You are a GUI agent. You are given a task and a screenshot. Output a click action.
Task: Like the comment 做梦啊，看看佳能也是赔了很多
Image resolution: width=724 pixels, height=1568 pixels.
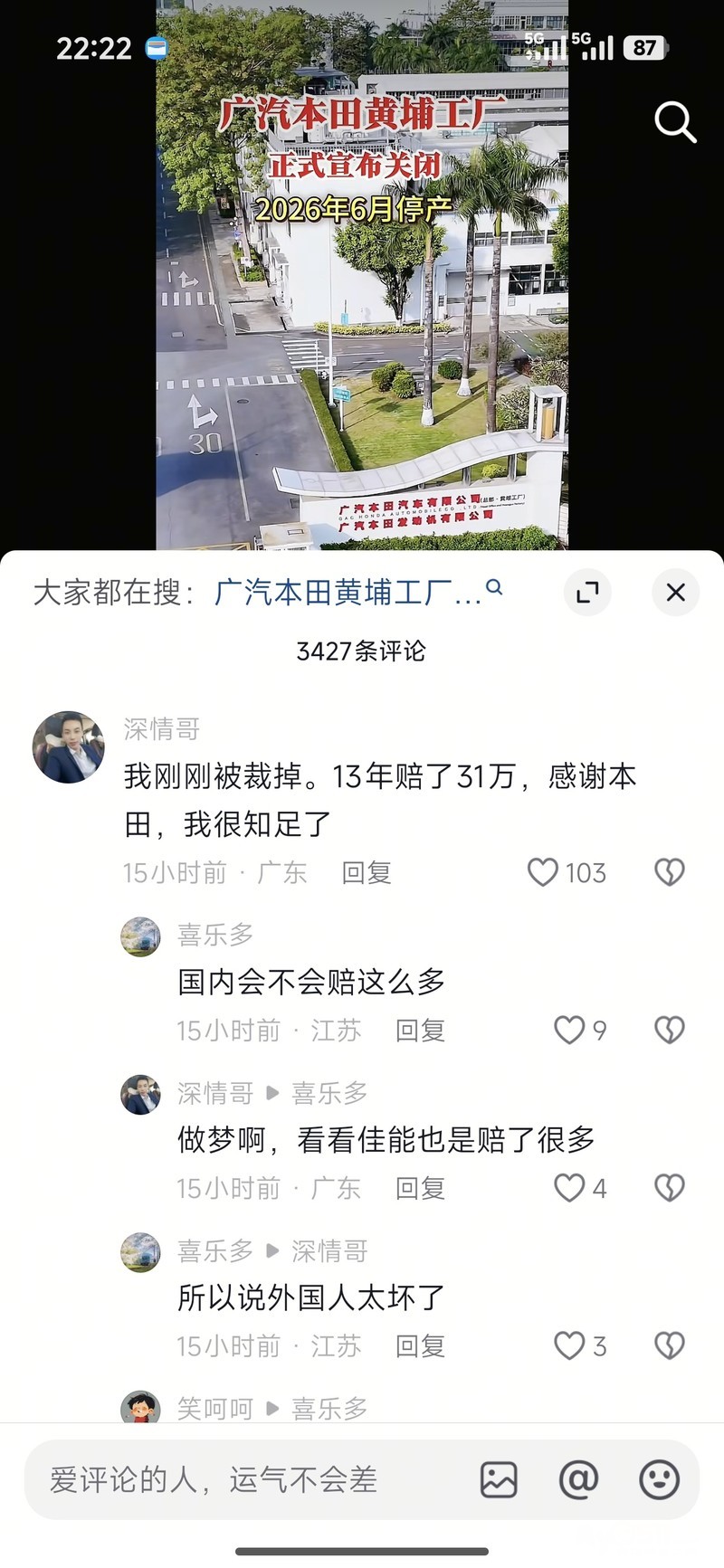569,1188
